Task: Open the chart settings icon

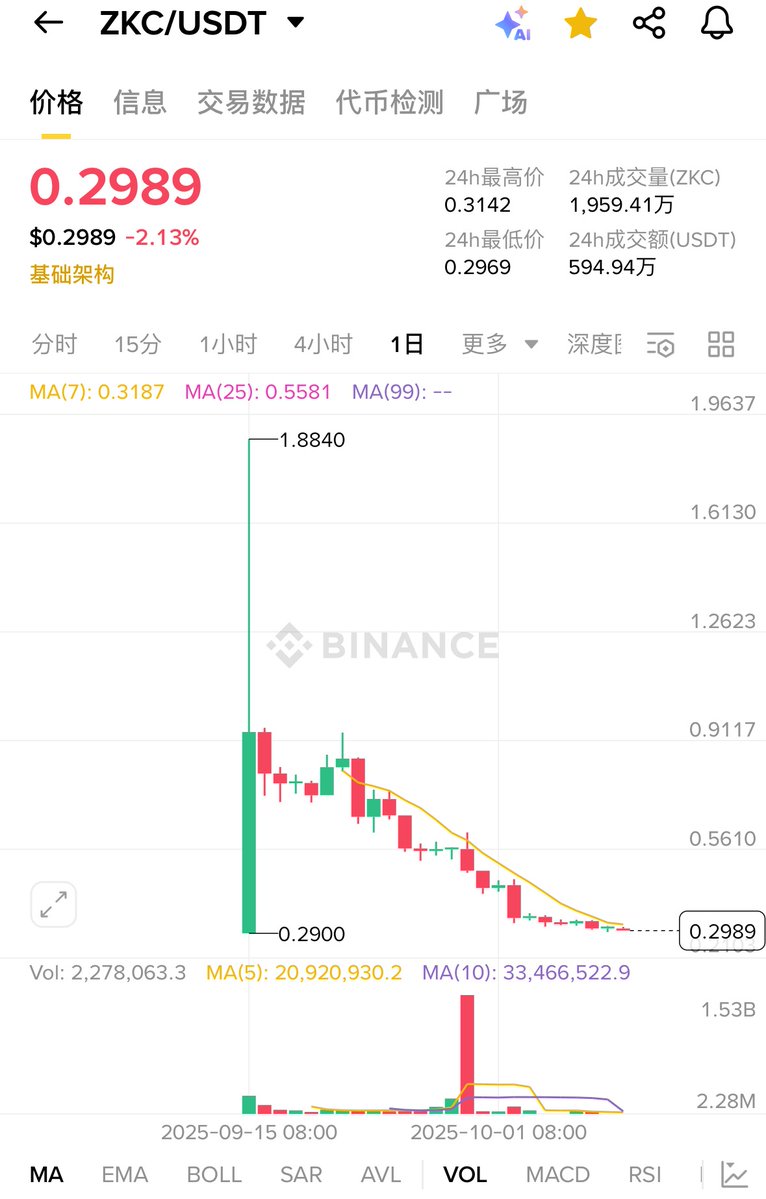Action: coord(661,345)
